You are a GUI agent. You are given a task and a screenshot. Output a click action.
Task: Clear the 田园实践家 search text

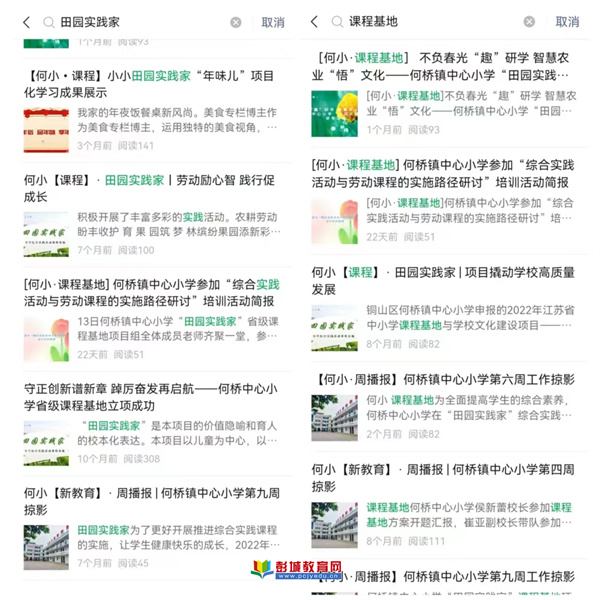[236, 22]
